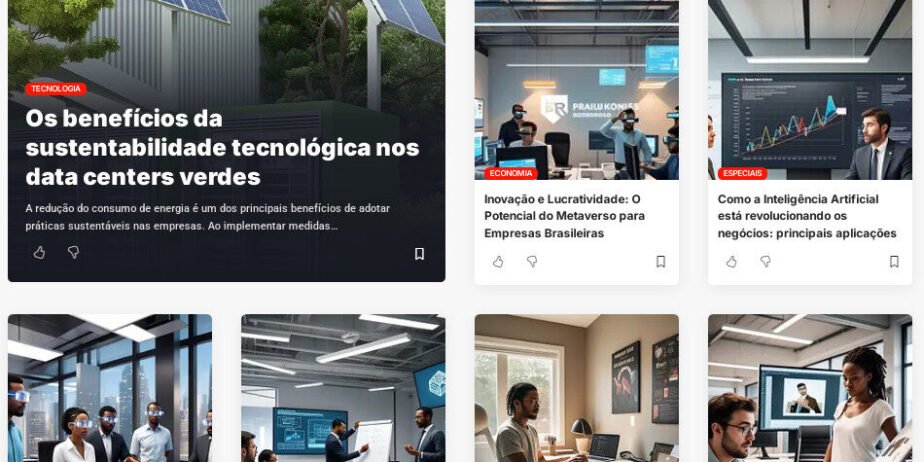Open the Especiais category tag

coord(743,173)
